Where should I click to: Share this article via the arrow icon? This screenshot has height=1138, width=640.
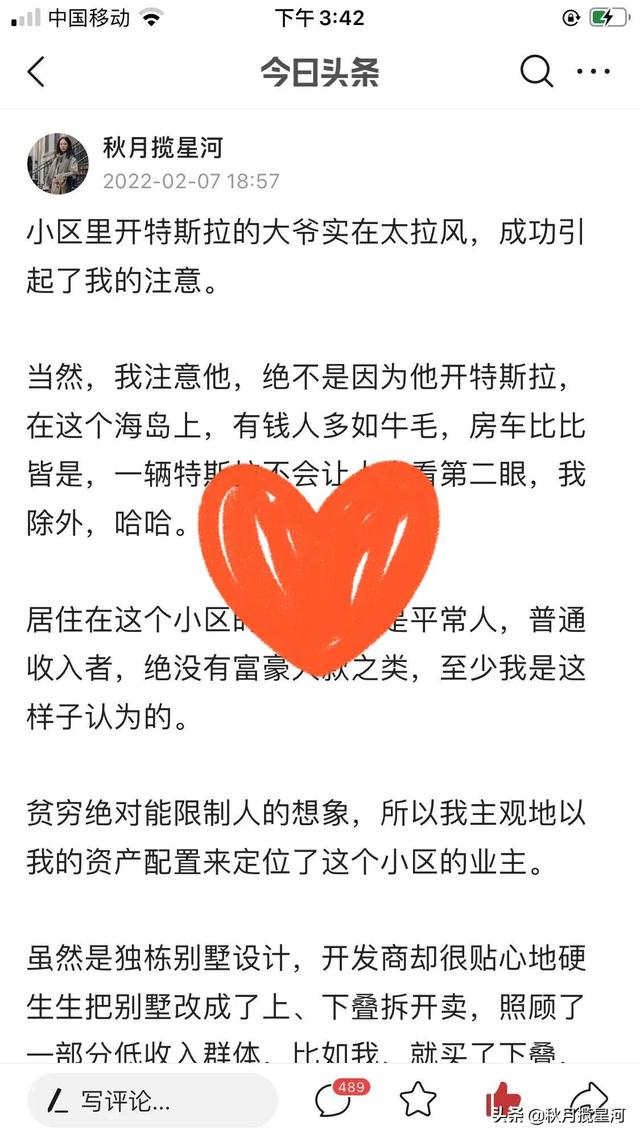pos(588,1098)
